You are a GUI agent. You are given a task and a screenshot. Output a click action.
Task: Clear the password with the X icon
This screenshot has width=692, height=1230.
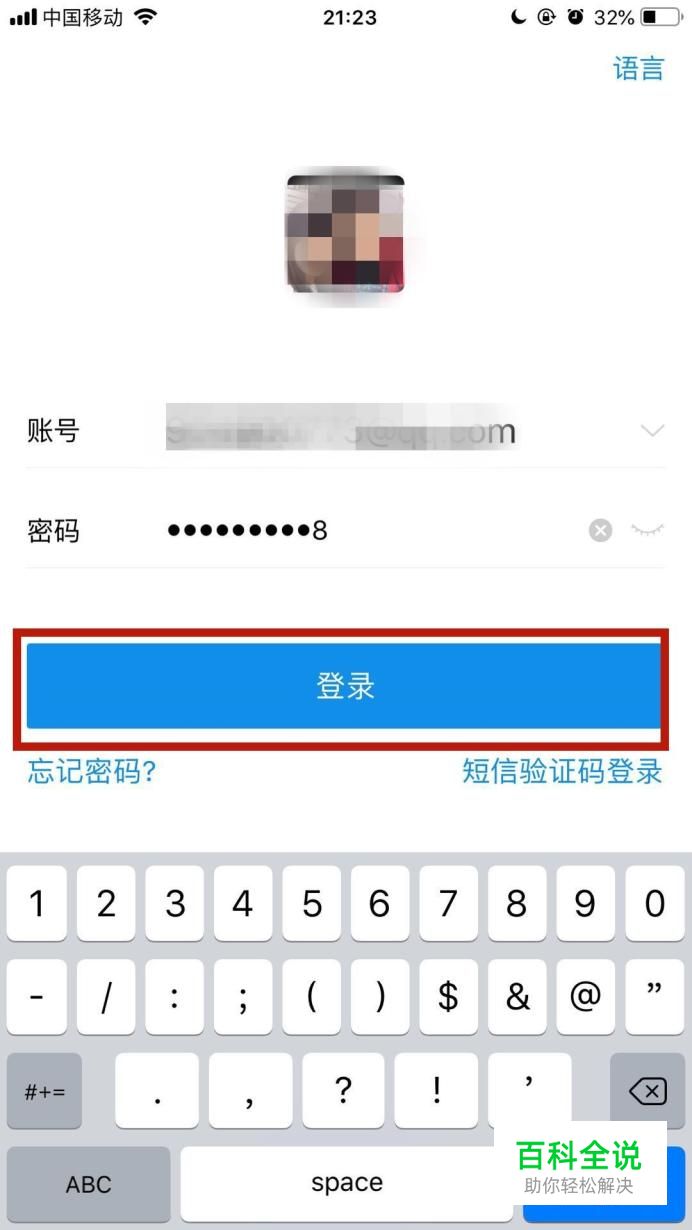click(600, 531)
